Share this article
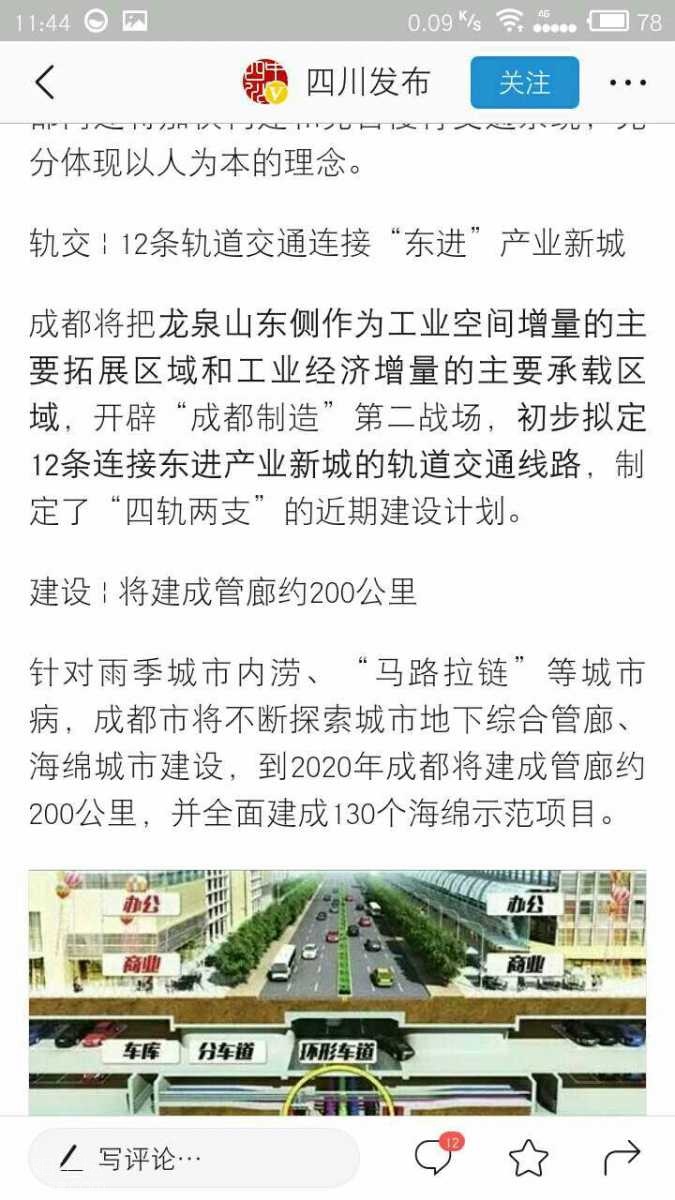Image resolution: width=675 pixels, height=1200 pixels. (x=621, y=1159)
